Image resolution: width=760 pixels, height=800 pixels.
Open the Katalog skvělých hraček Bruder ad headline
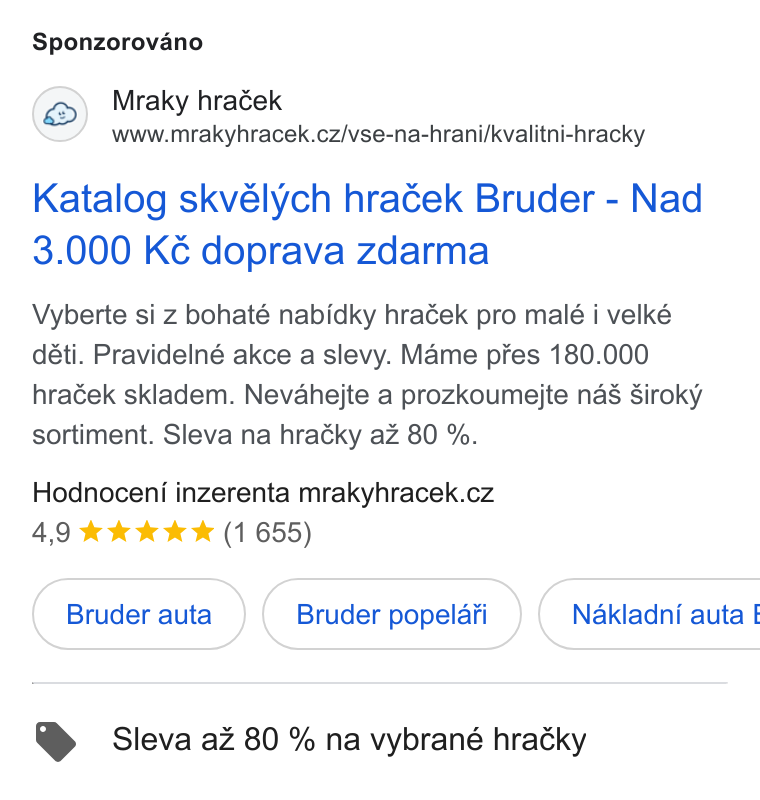[x=367, y=224]
